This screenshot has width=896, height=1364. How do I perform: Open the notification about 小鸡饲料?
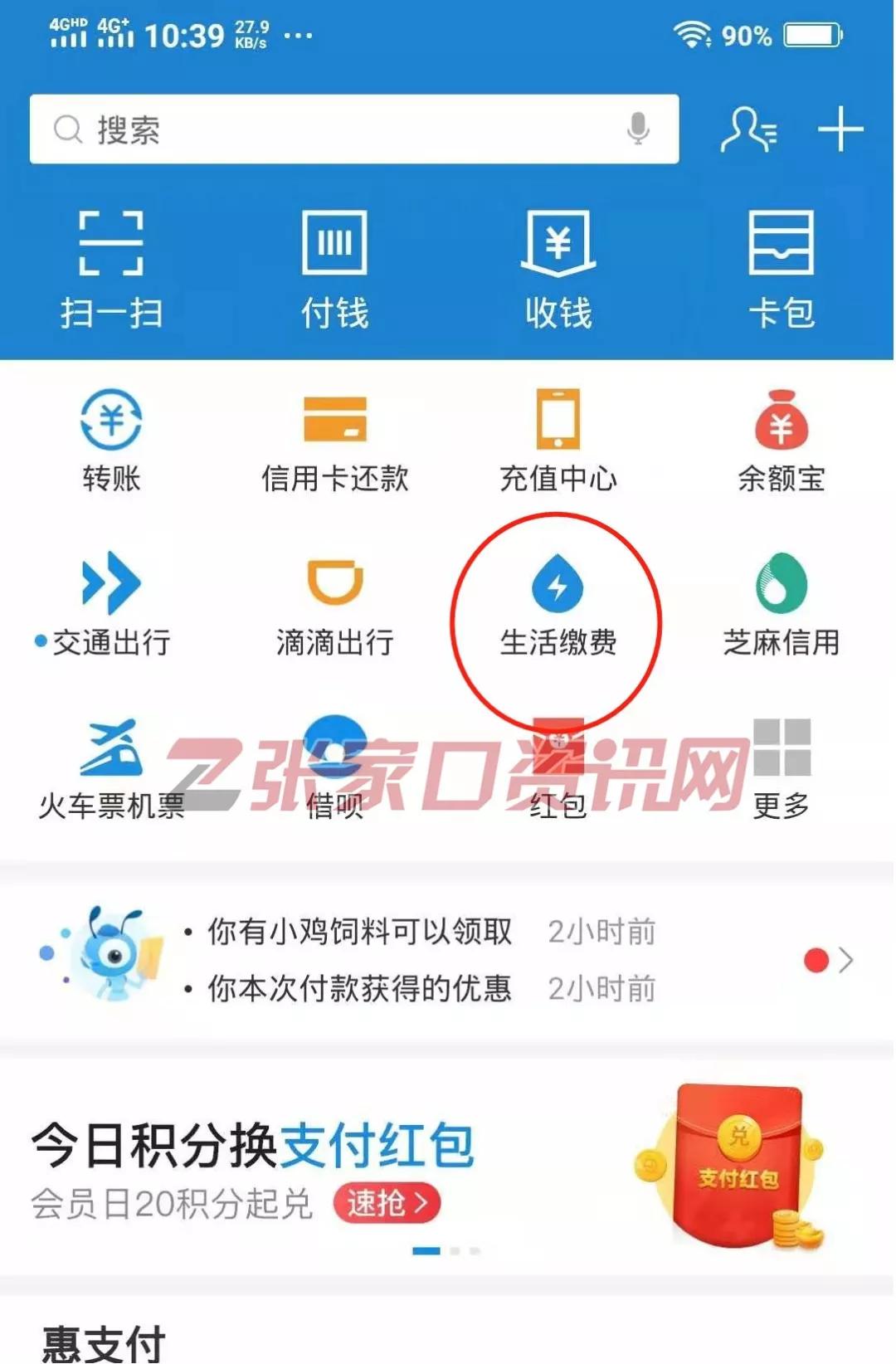click(359, 932)
